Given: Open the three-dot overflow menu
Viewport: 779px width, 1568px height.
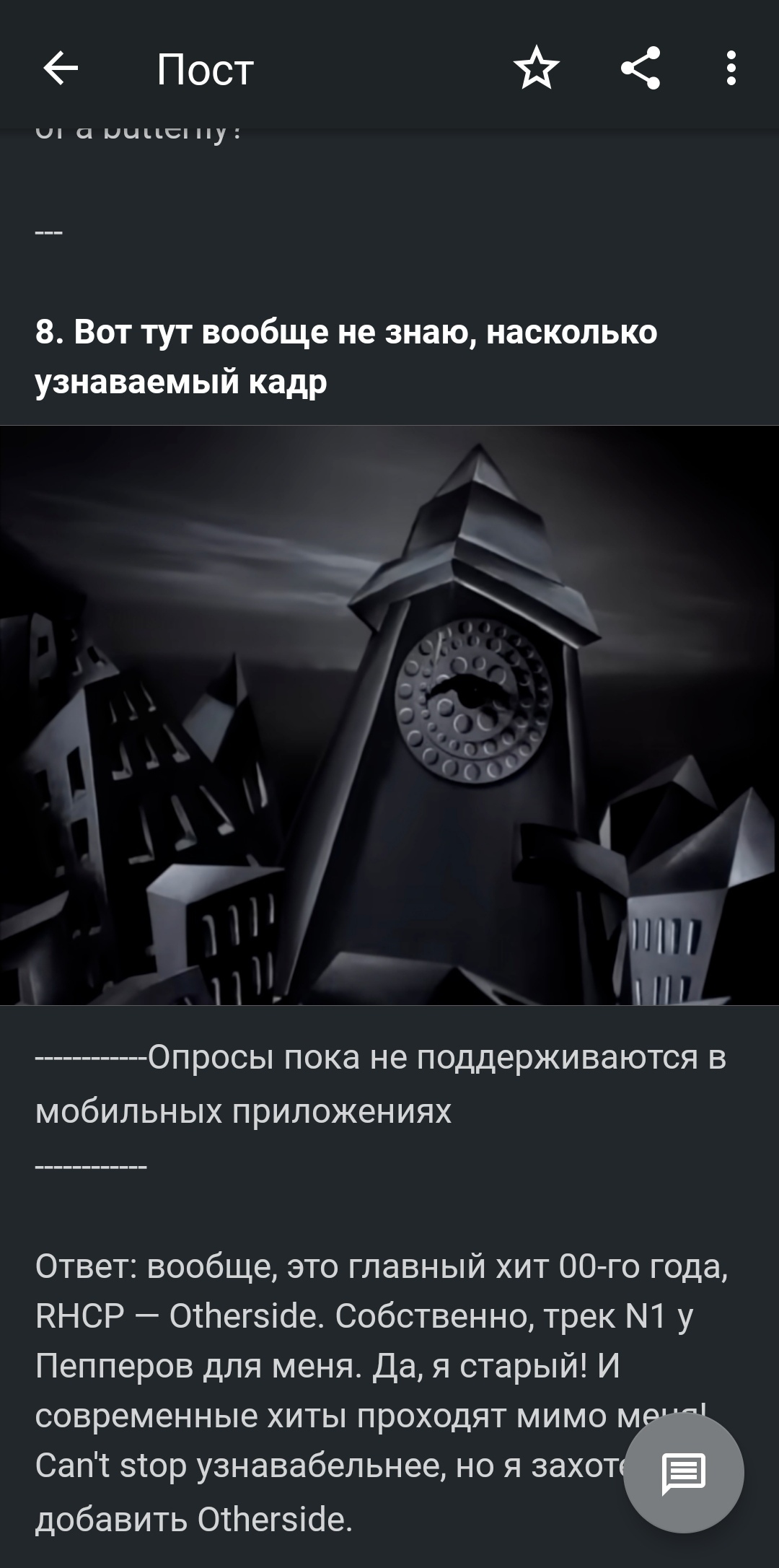Looking at the screenshot, I should (731, 69).
